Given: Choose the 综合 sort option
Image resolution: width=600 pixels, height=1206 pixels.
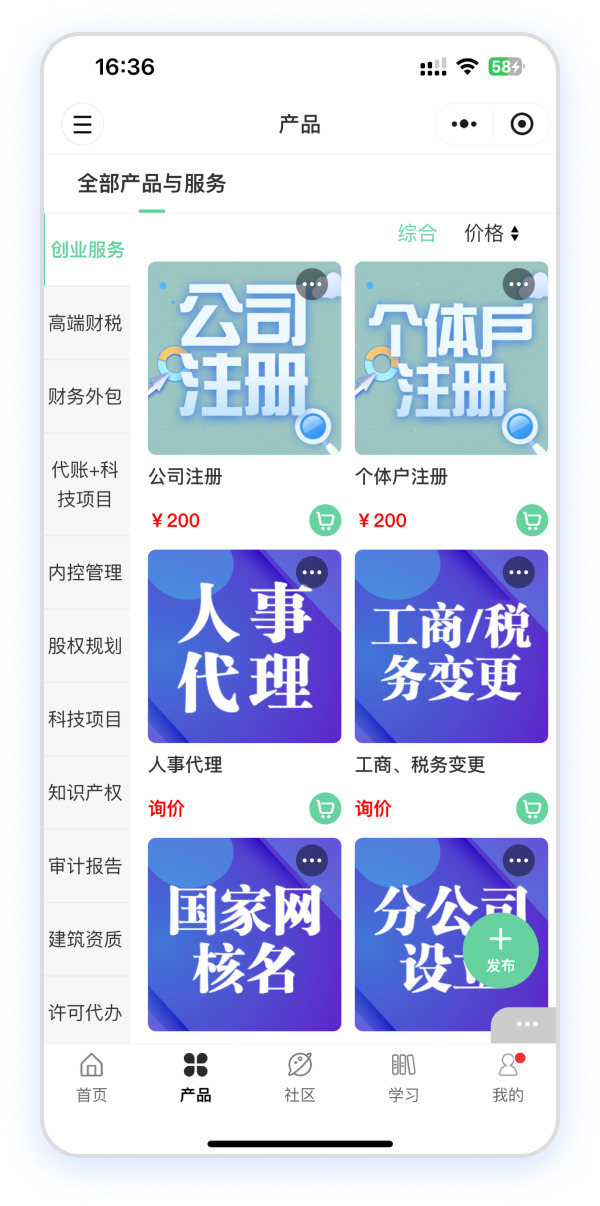Looking at the screenshot, I should click(x=417, y=233).
